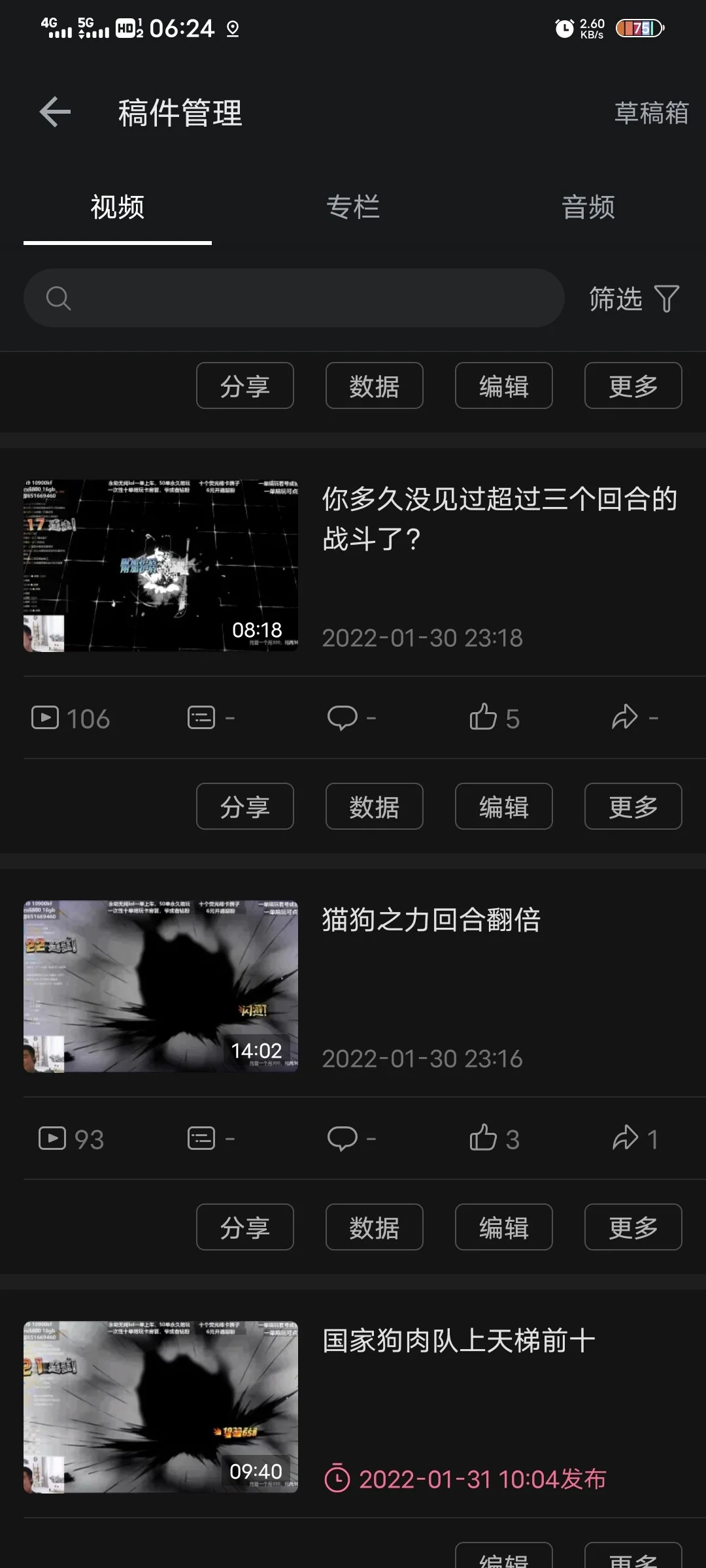Edit the 猫狗之力回合翻倍 video
Viewport: 706px width, 1568px height.
pos(503,1228)
